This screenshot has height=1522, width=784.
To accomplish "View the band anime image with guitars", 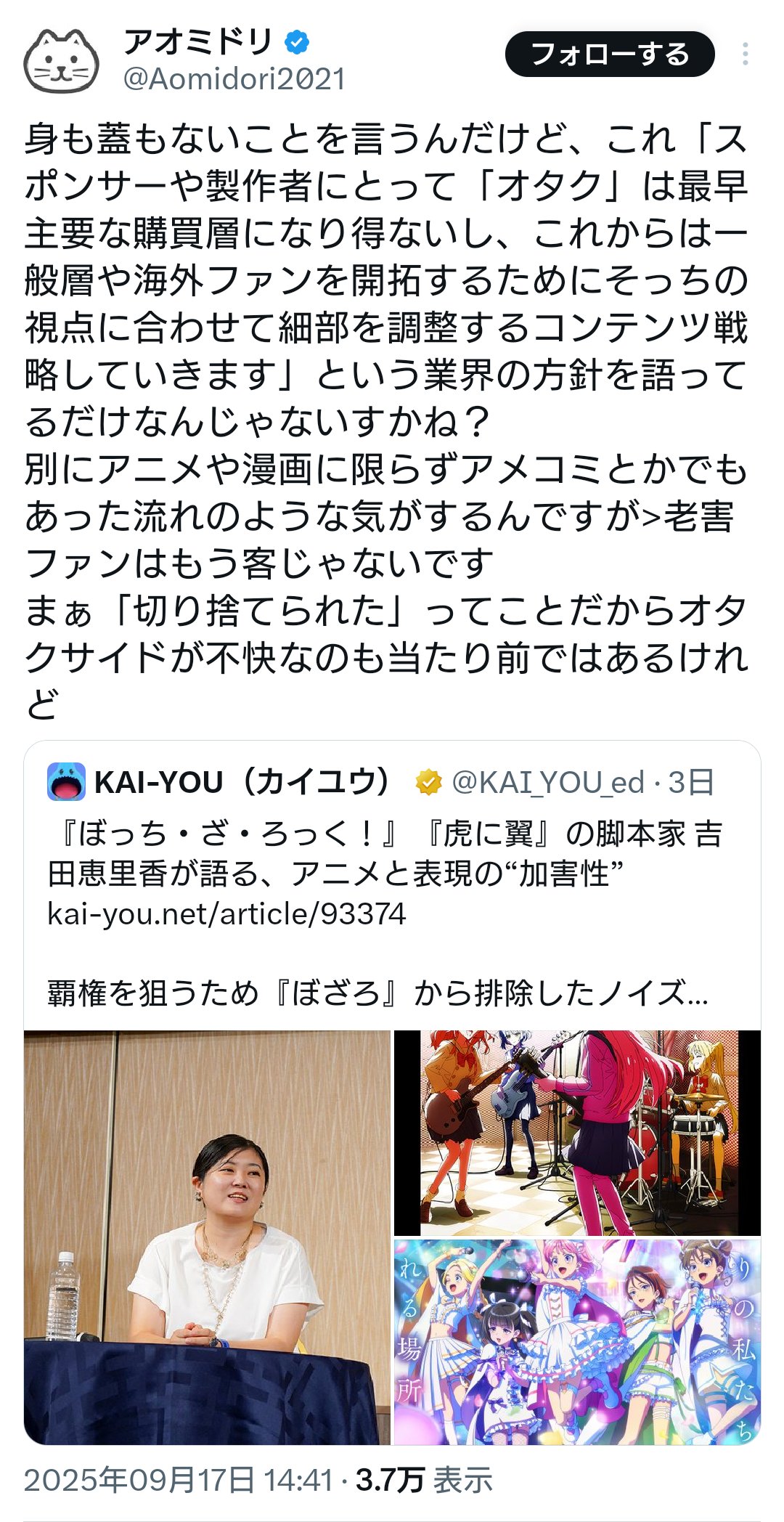I will click(x=577, y=1133).
